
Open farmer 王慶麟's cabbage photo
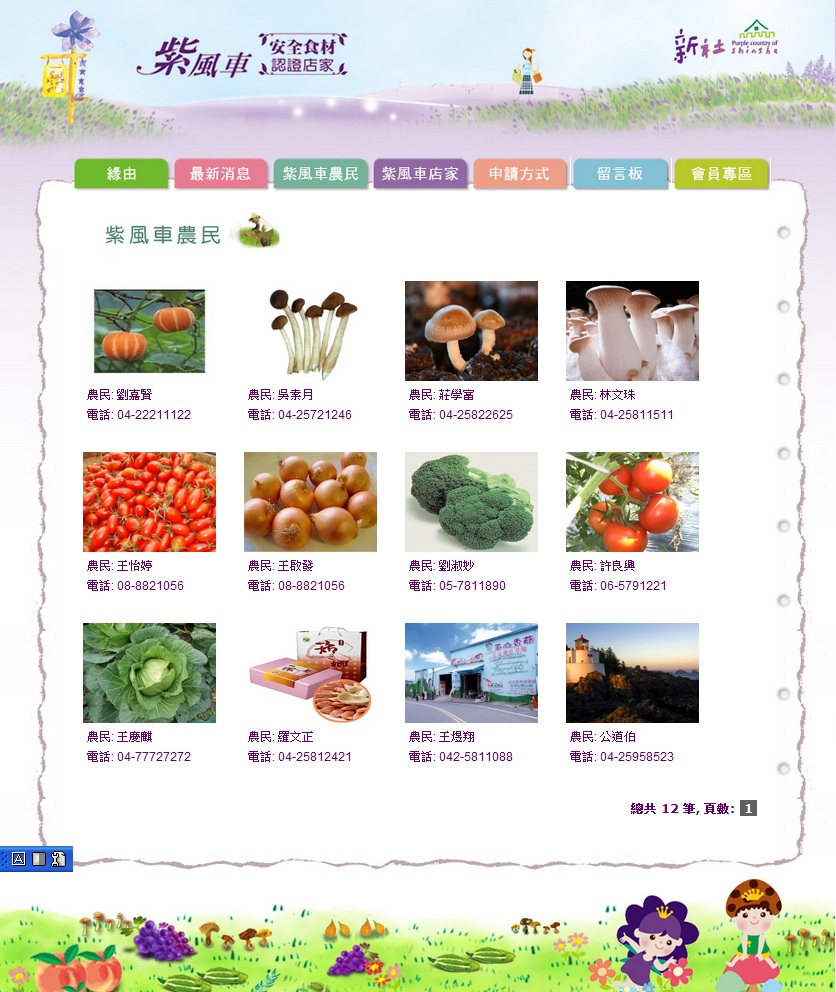pos(149,673)
